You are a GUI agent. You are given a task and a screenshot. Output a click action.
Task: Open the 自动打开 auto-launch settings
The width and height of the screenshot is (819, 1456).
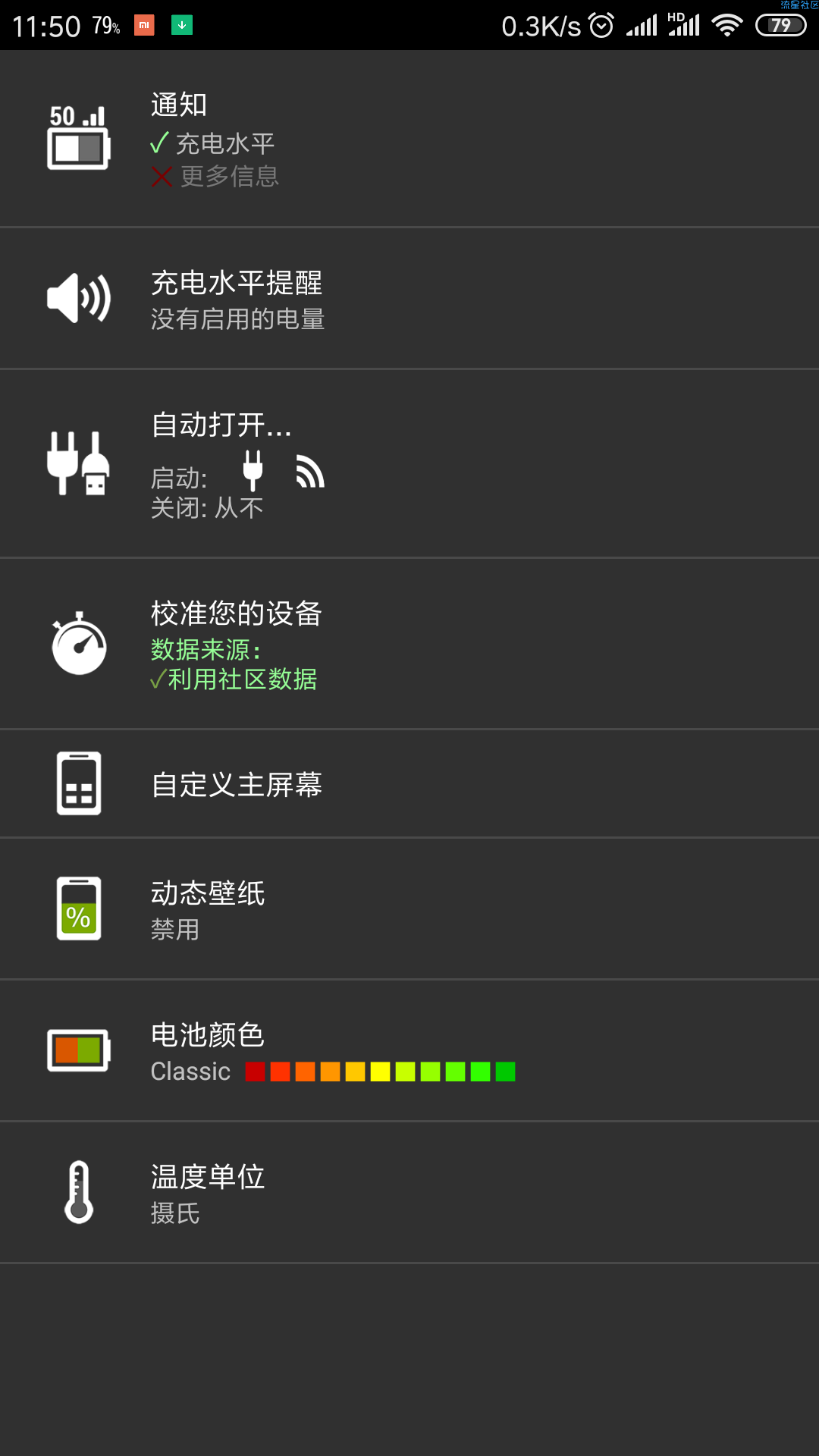[x=409, y=463]
